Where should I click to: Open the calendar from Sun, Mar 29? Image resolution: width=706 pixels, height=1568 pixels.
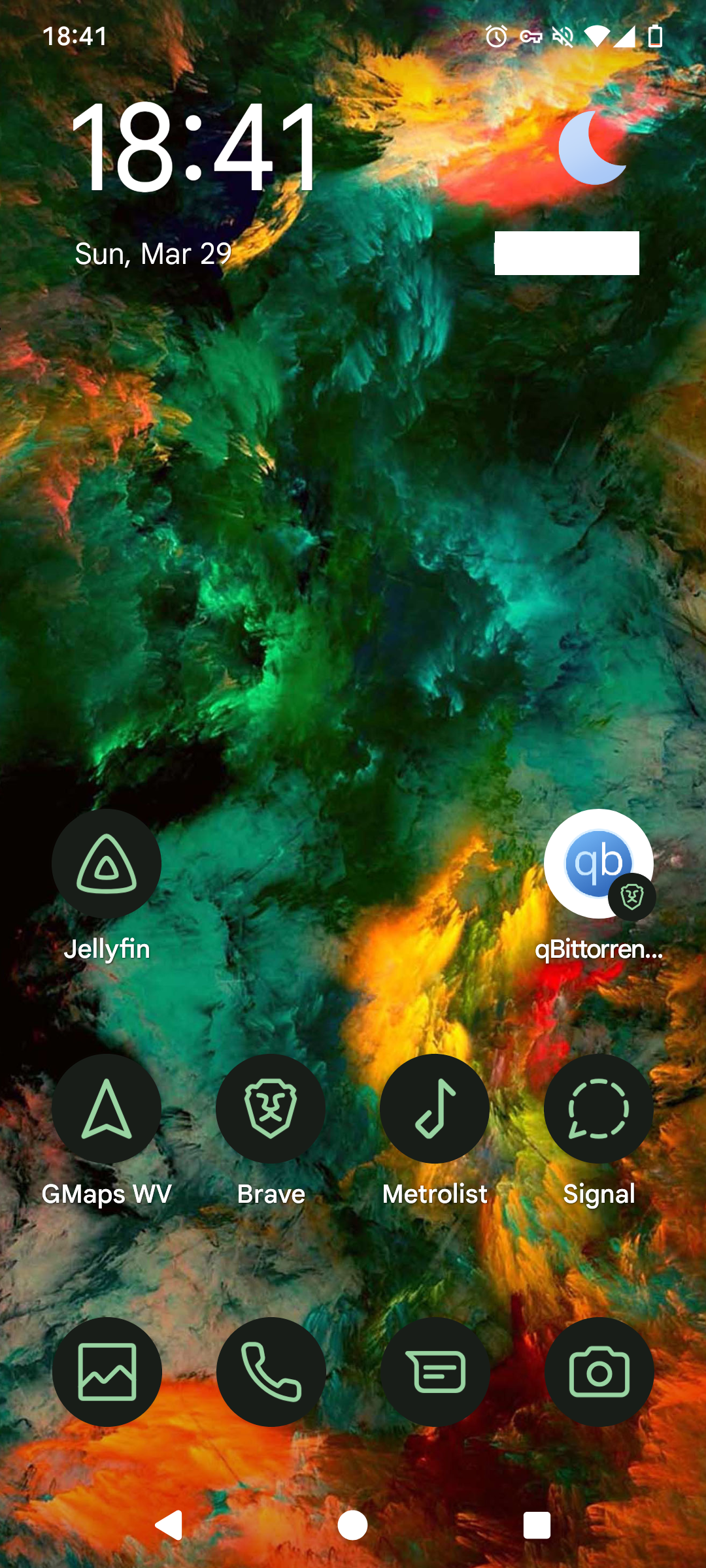(x=154, y=253)
